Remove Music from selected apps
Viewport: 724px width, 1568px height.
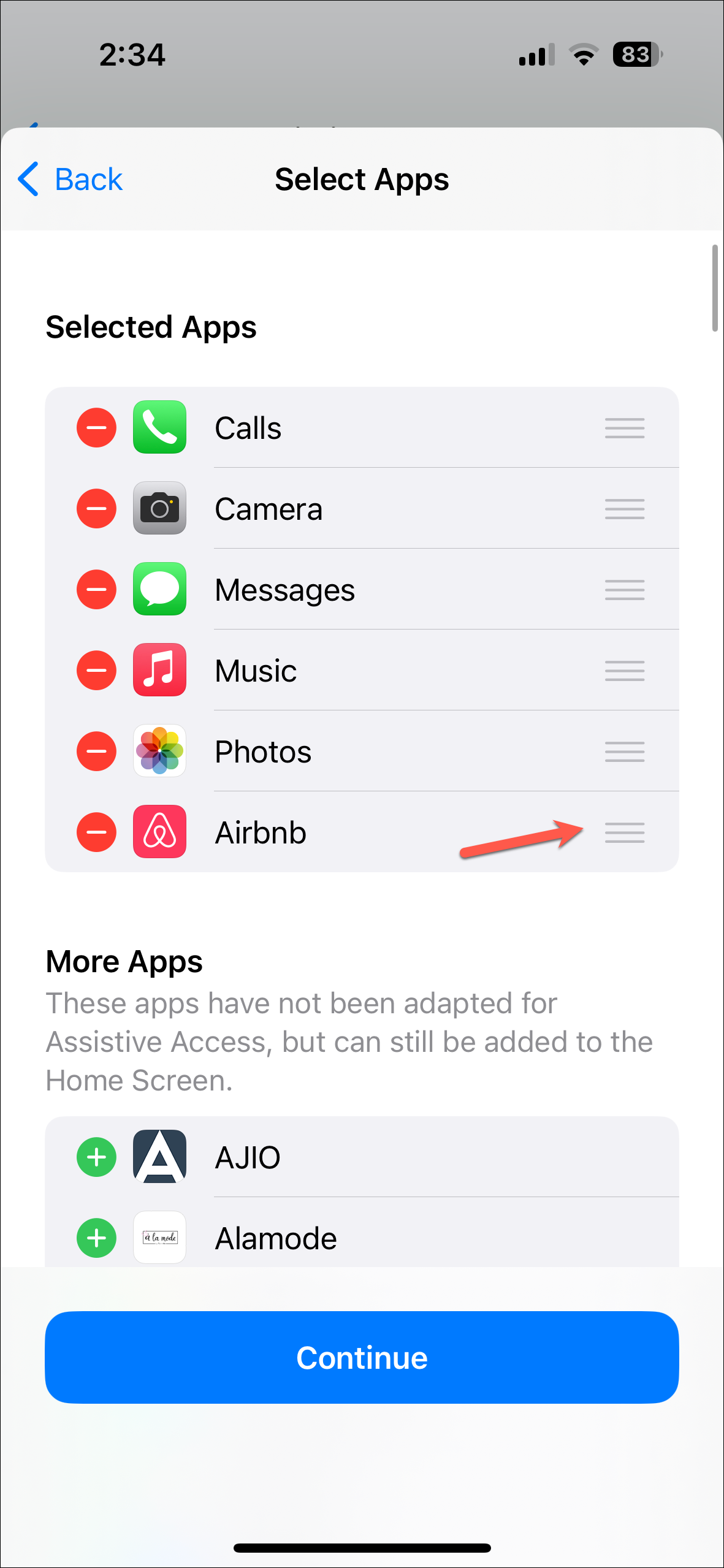pos(96,671)
